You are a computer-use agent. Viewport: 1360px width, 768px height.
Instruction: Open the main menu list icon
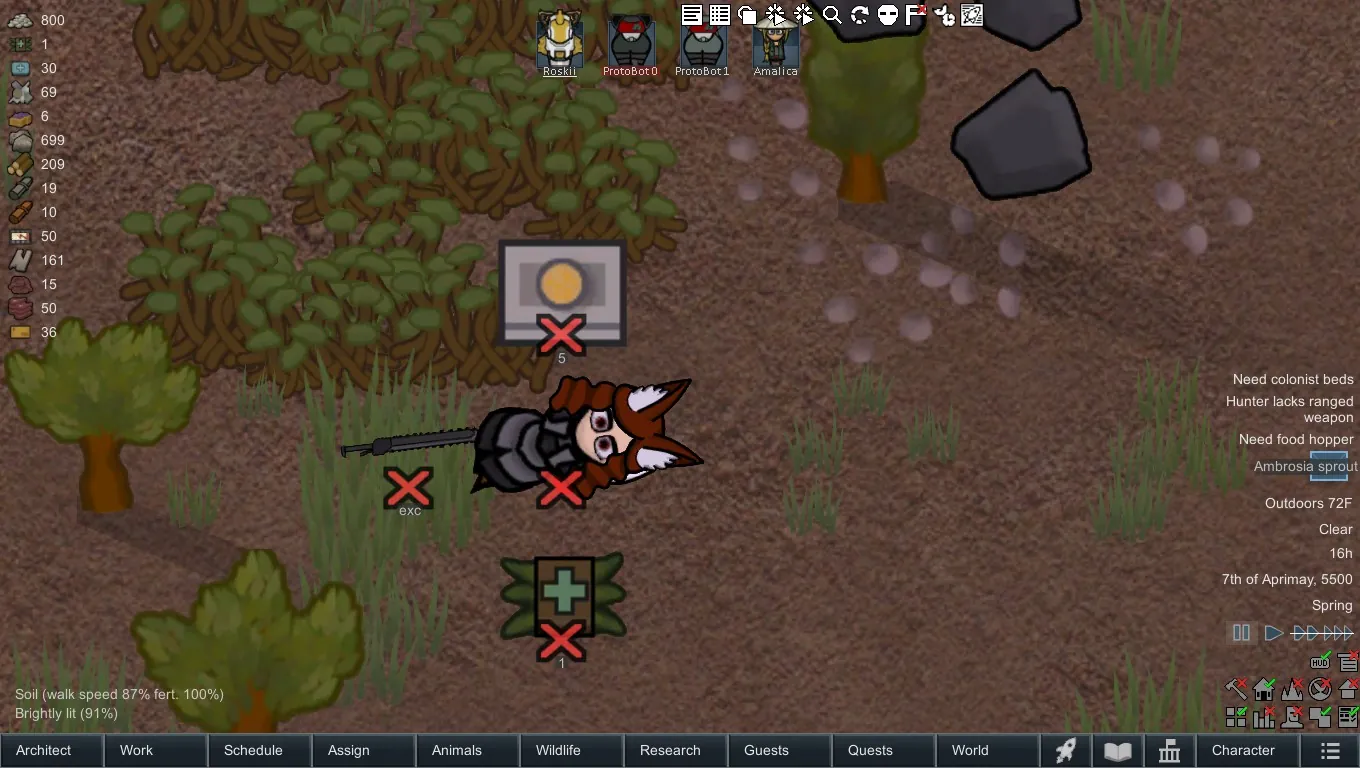coord(1330,750)
